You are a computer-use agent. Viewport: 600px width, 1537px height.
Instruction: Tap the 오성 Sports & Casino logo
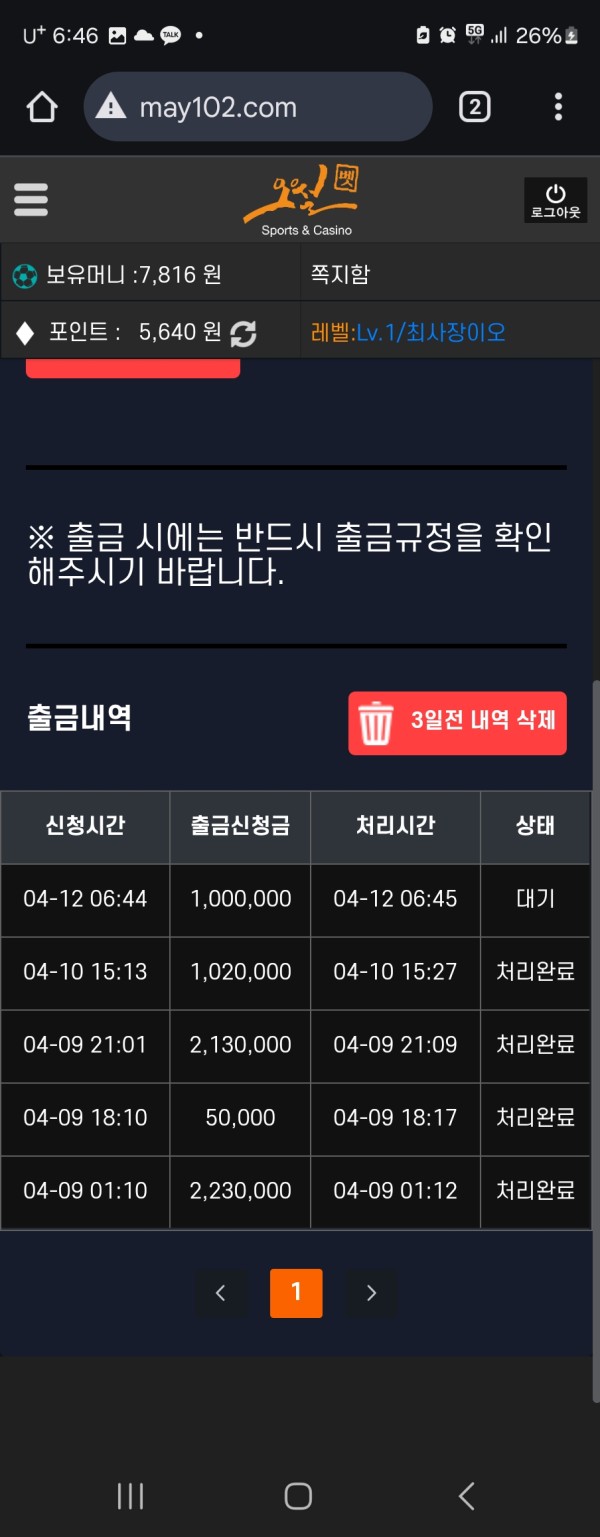(x=302, y=201)
